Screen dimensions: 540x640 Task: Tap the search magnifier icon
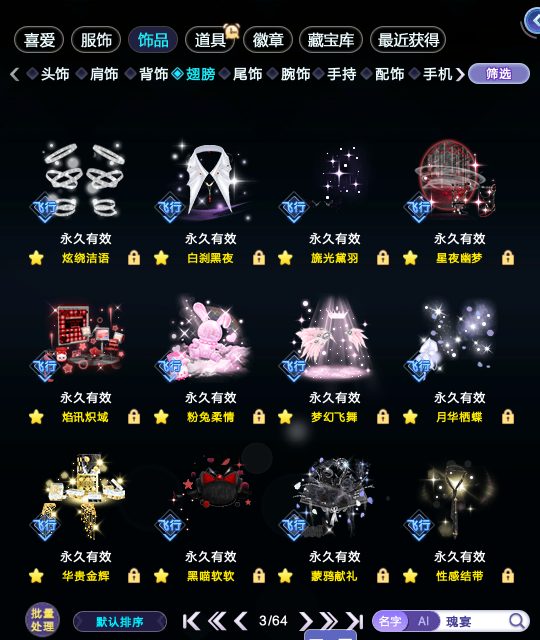click(517, 621)
